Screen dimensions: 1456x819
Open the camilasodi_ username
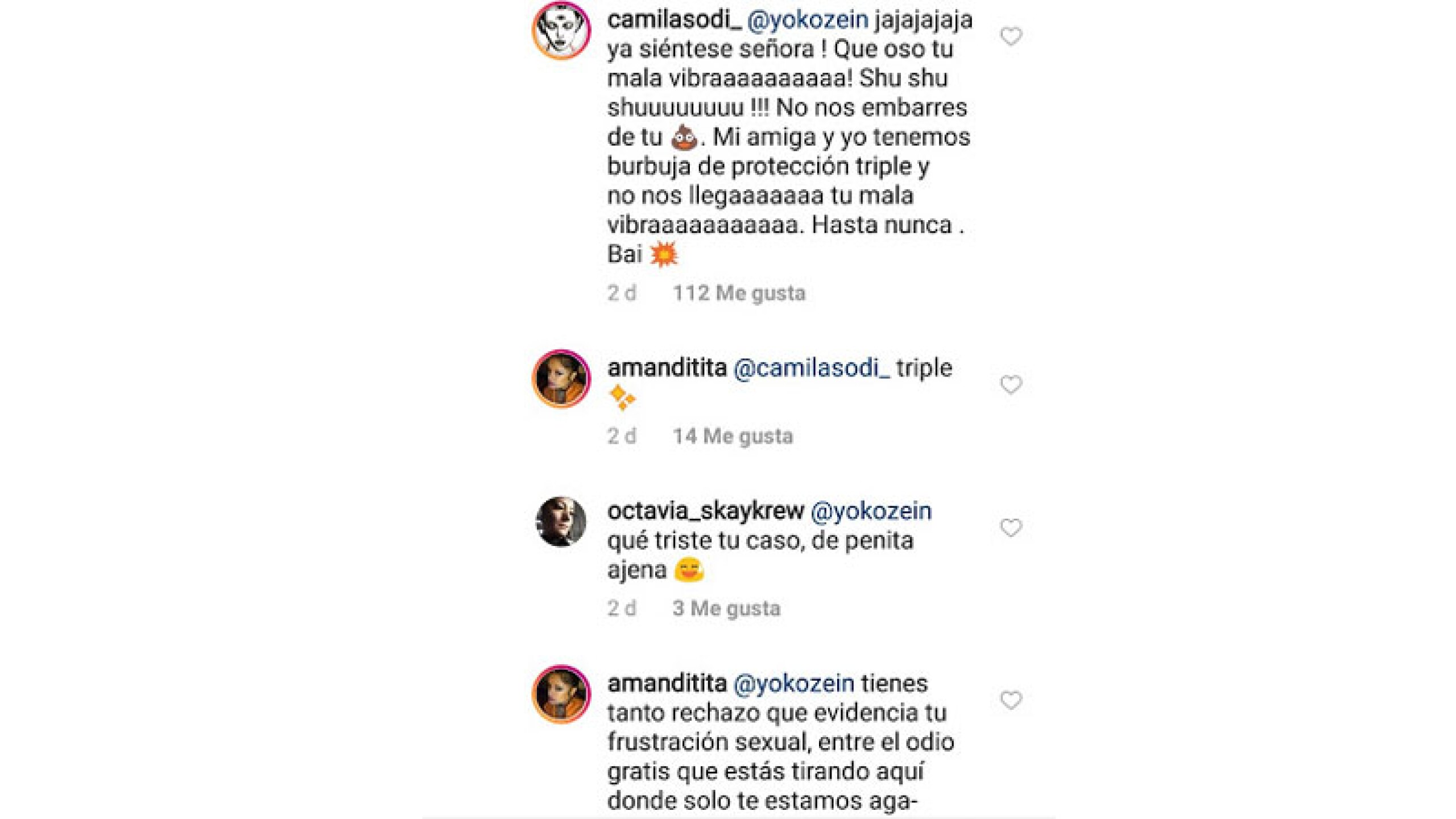[673, 20]
